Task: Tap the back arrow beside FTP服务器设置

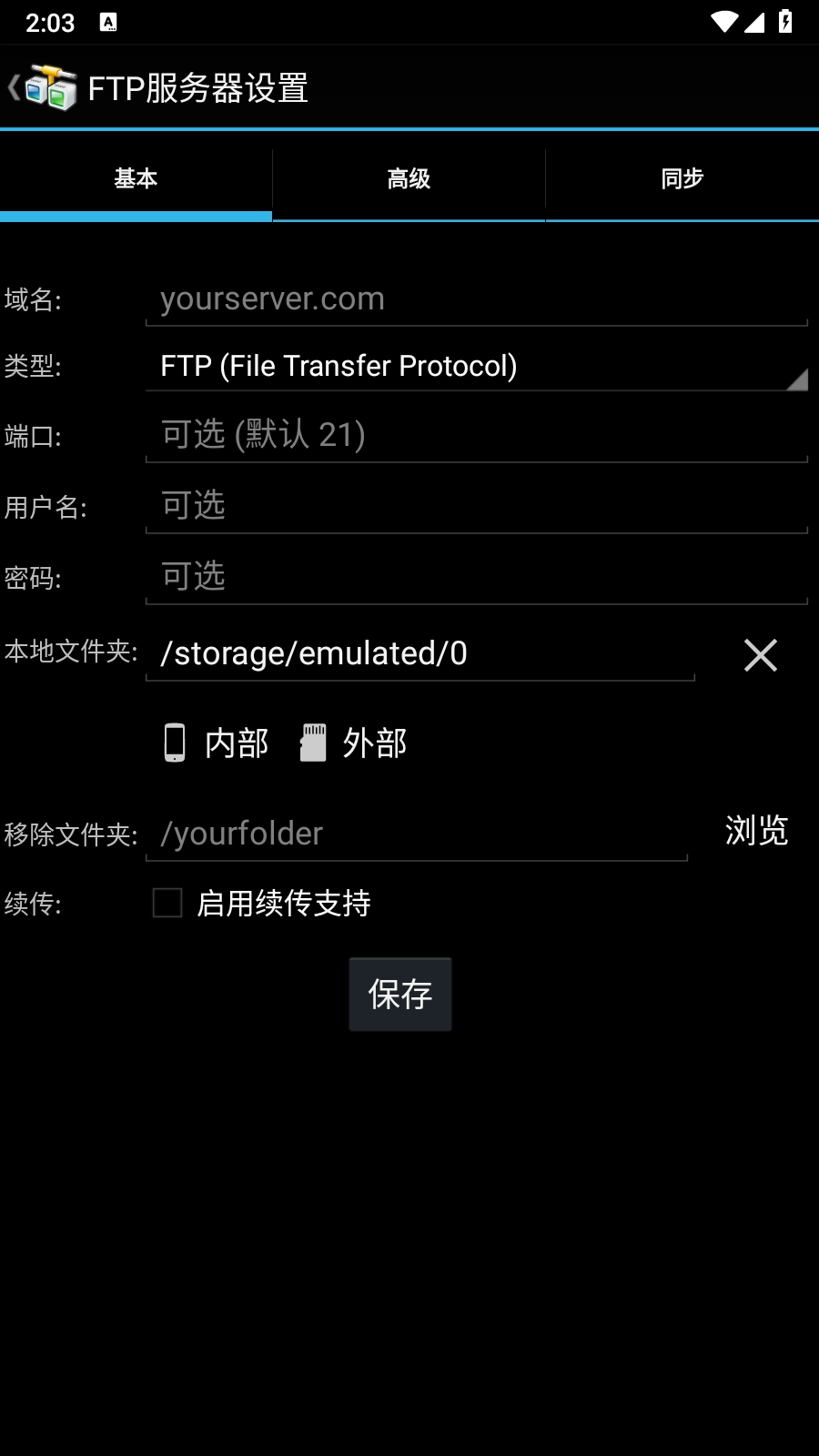Action: [13, 88]
